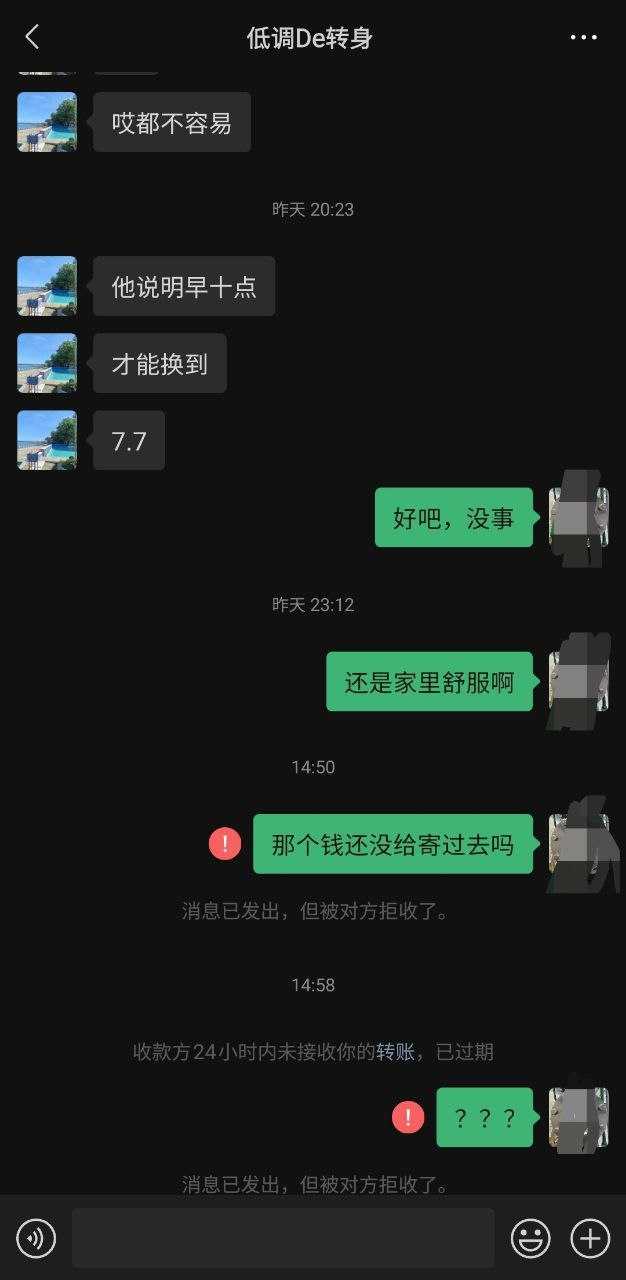Switch to voice message input

coord(36,1239)
